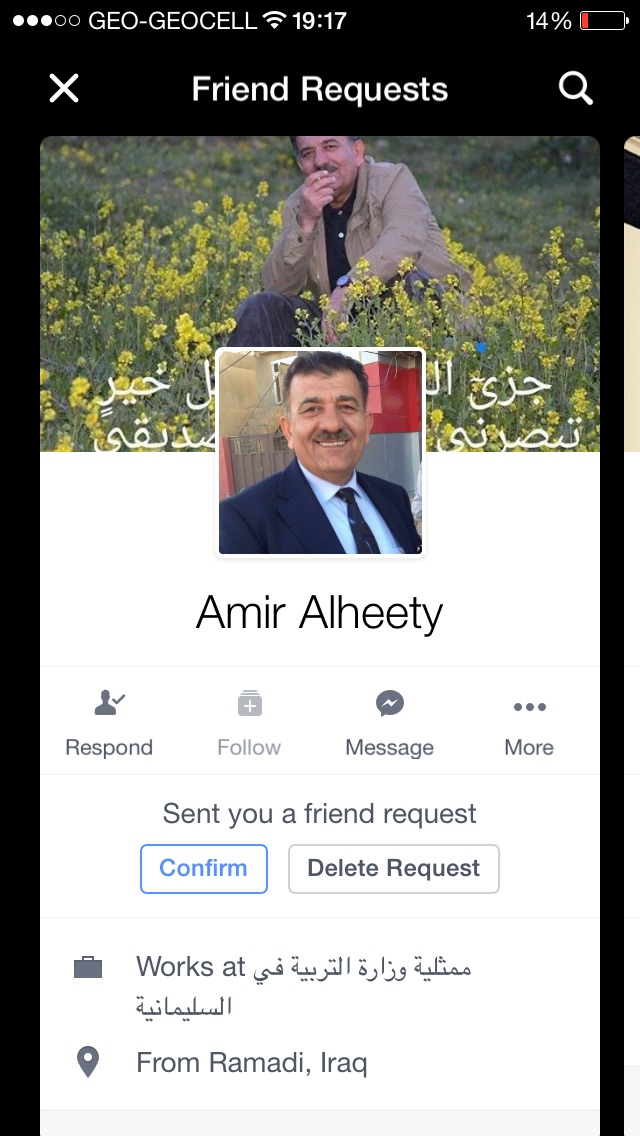
Task: Delete the friend request
Action: (393, 868)
